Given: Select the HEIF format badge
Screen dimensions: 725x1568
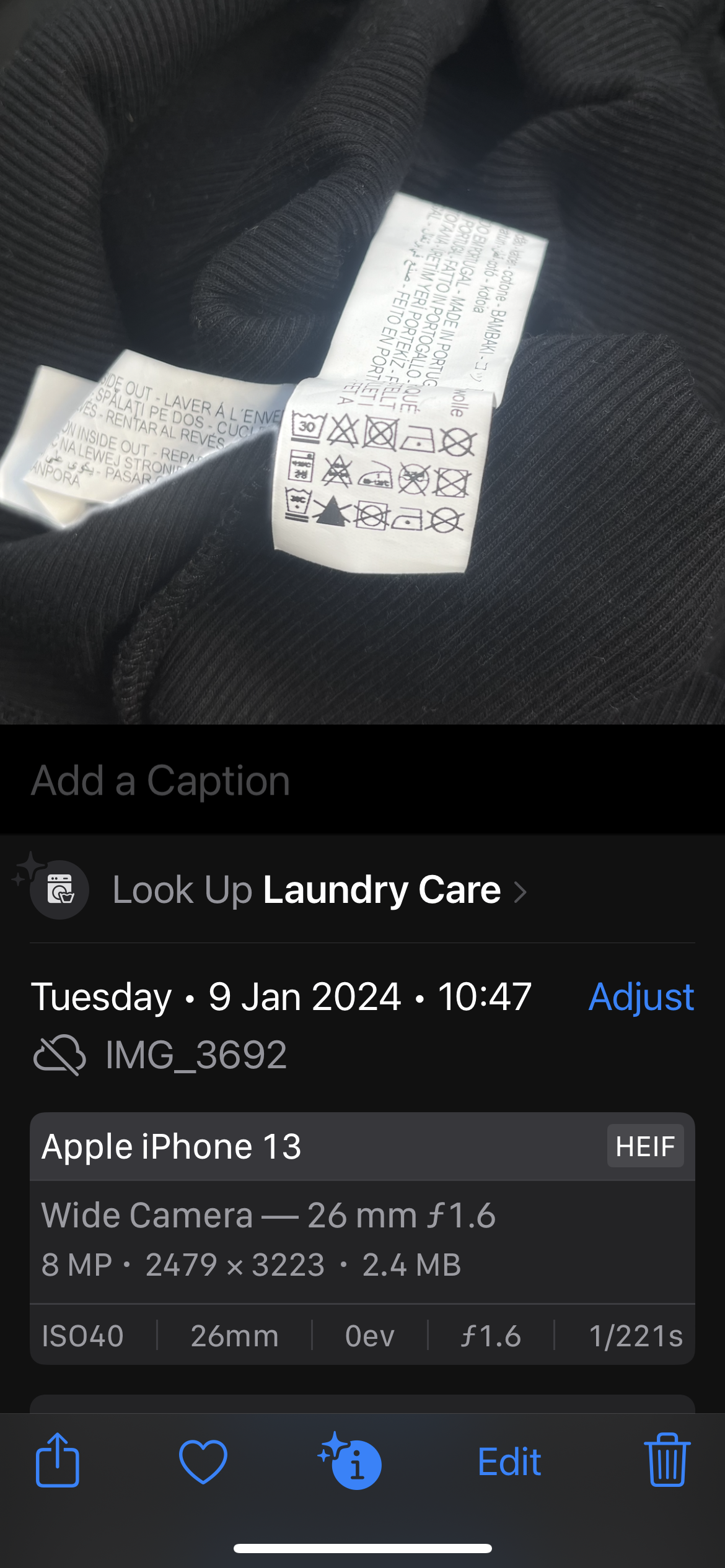Looking at the screenshot, I should [645, 1145].
